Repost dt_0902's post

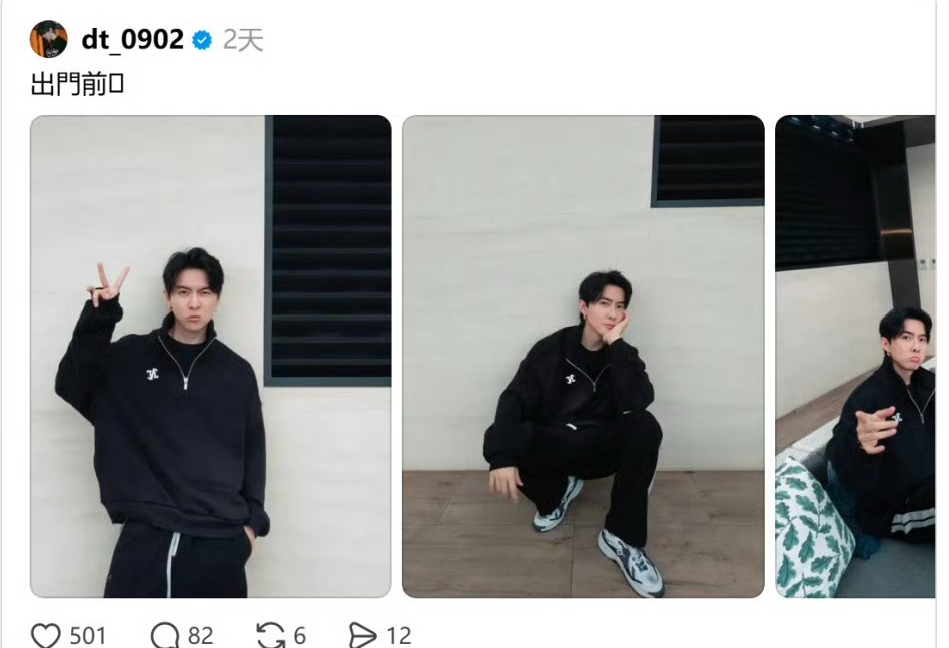point(270,635)
